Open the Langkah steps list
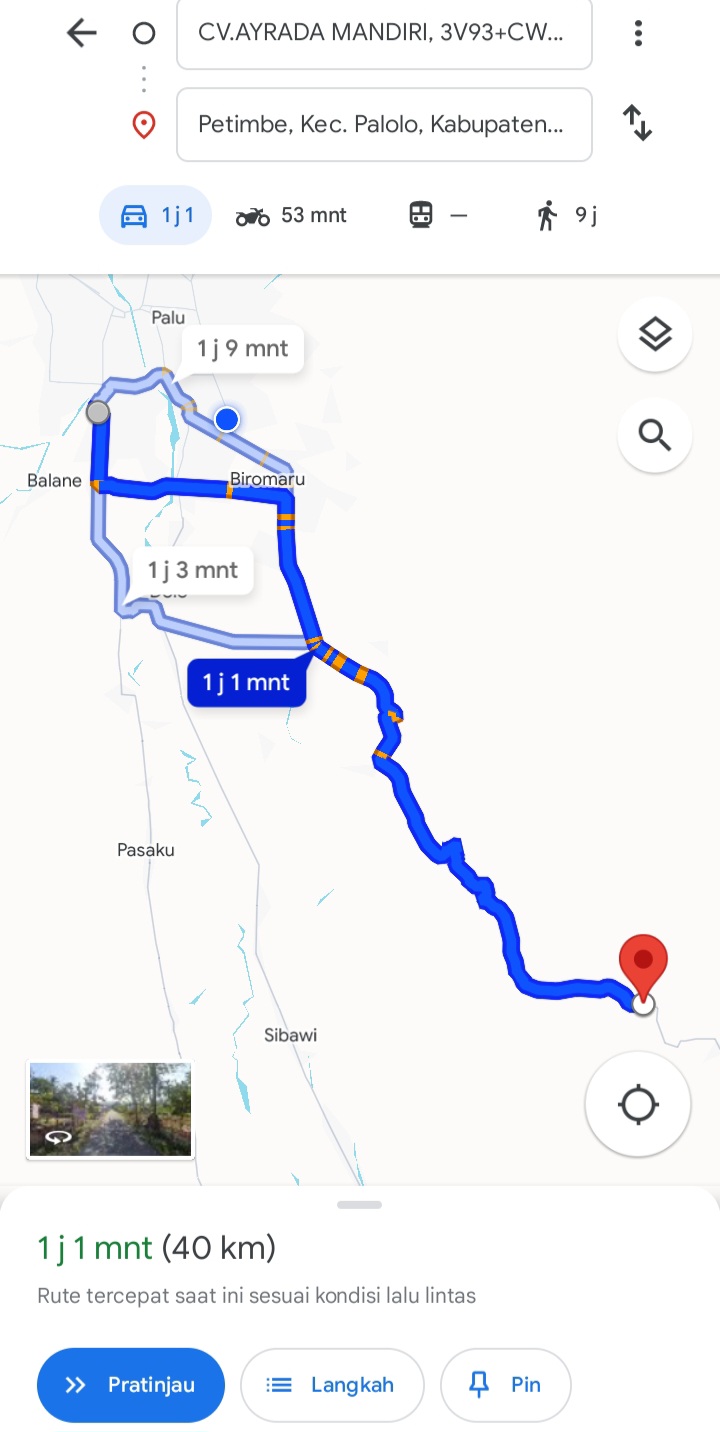The width and height of the screenshot is (720, 1432). [332, 1385]
